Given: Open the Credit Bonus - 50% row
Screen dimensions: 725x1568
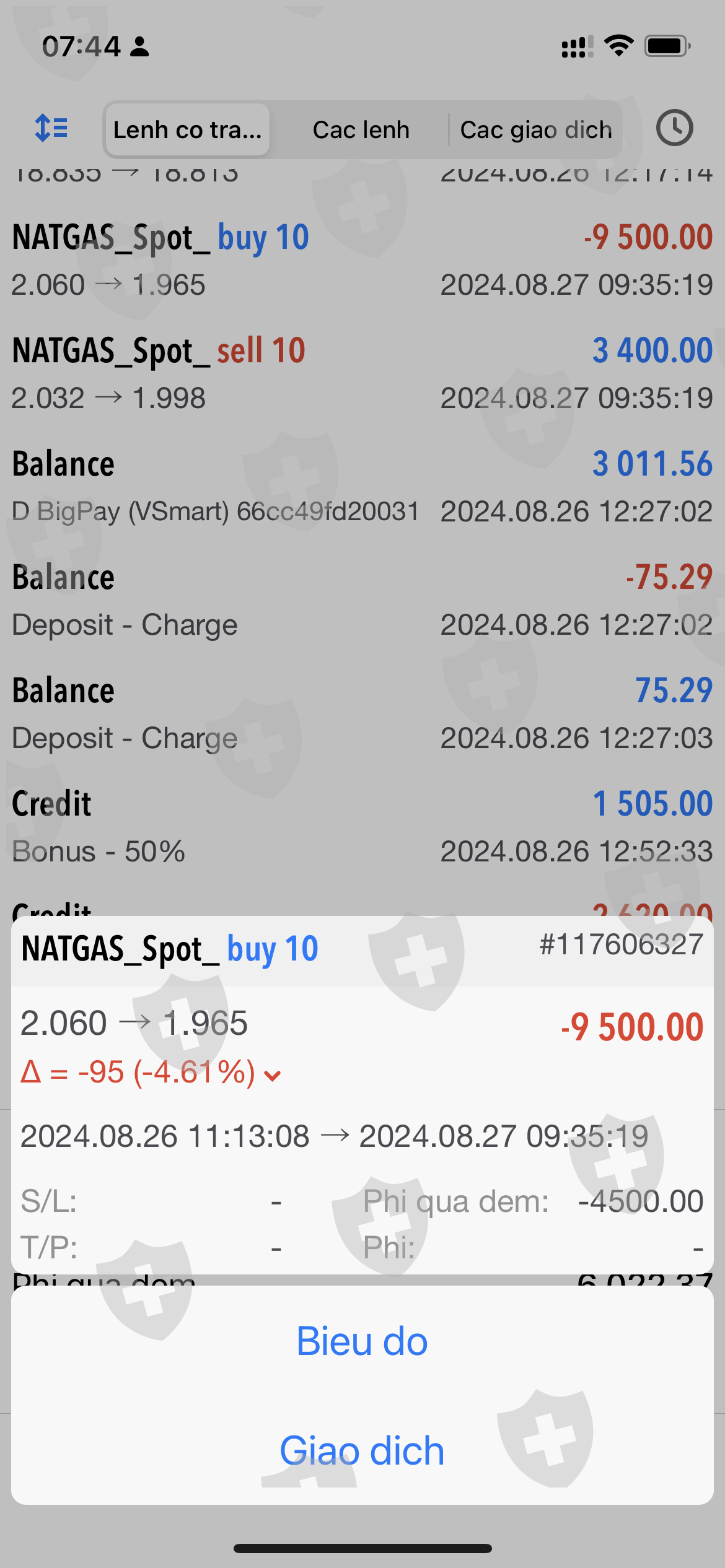Looking at the screenshot, I should click(362, 827).
